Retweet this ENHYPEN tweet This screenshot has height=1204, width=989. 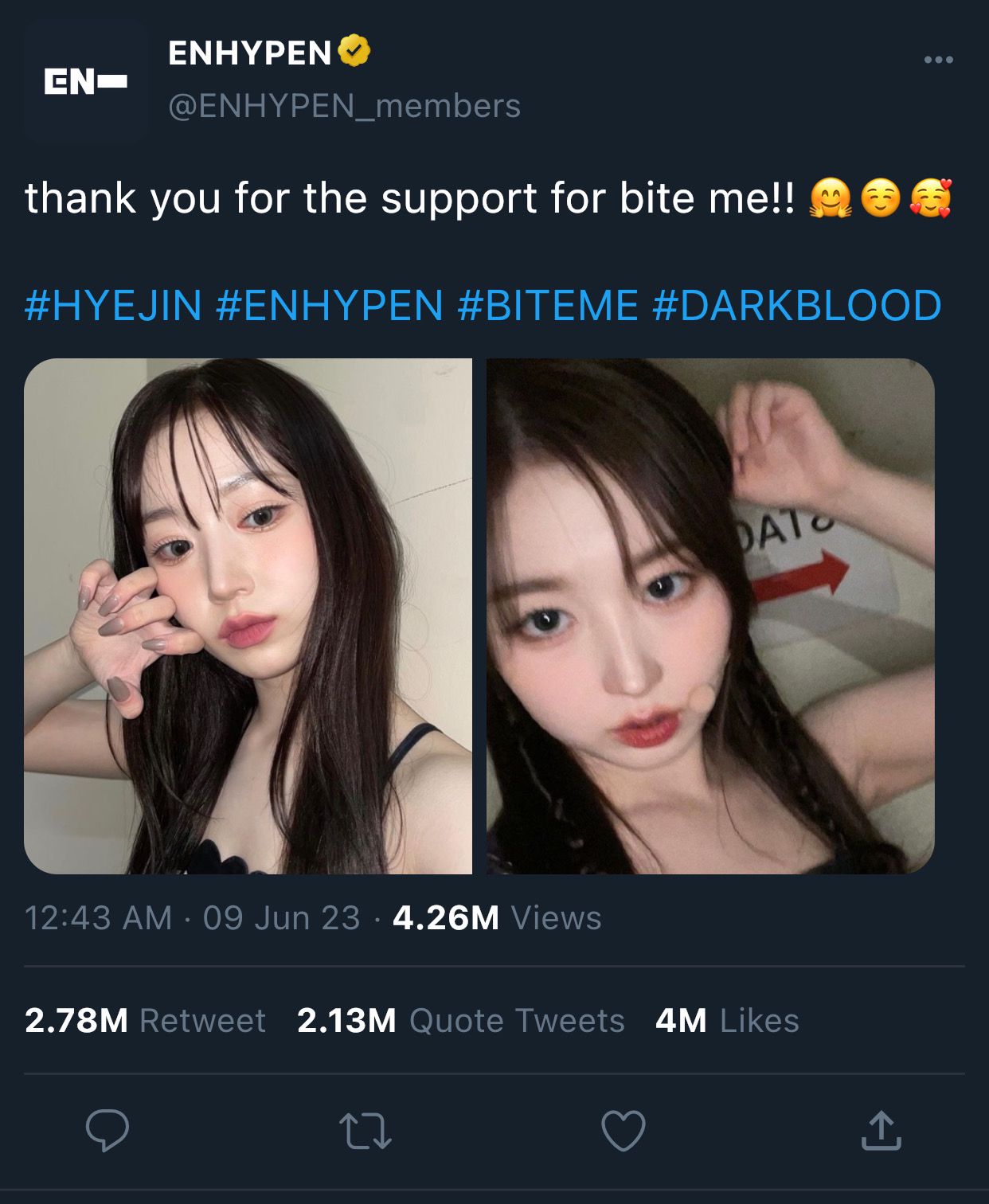pos(365,1131)
